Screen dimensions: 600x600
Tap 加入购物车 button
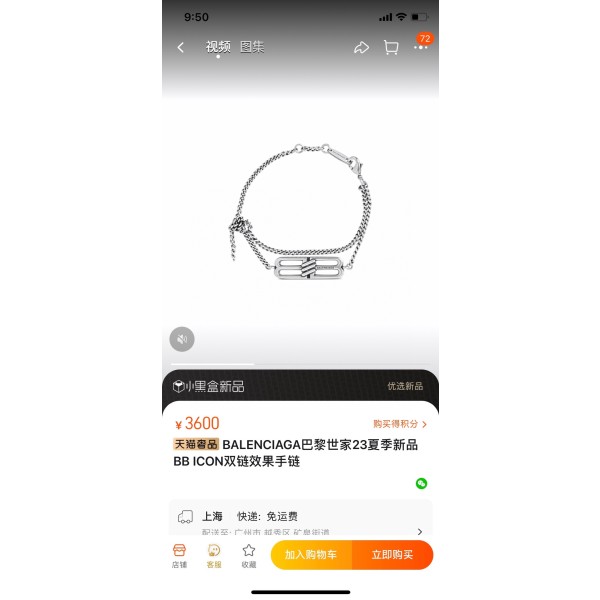(x=311, y=555)
